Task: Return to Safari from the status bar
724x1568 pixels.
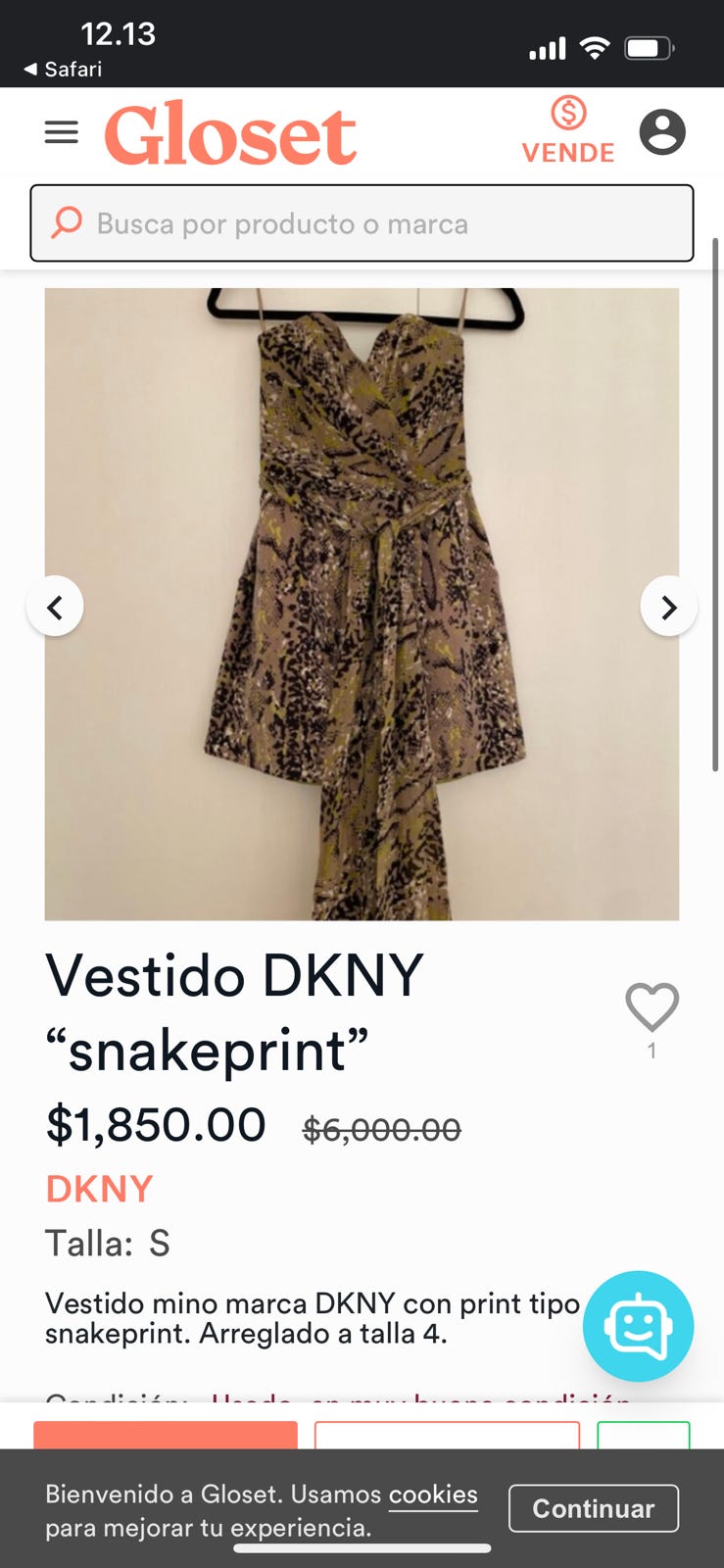Action: click(64, 69)
